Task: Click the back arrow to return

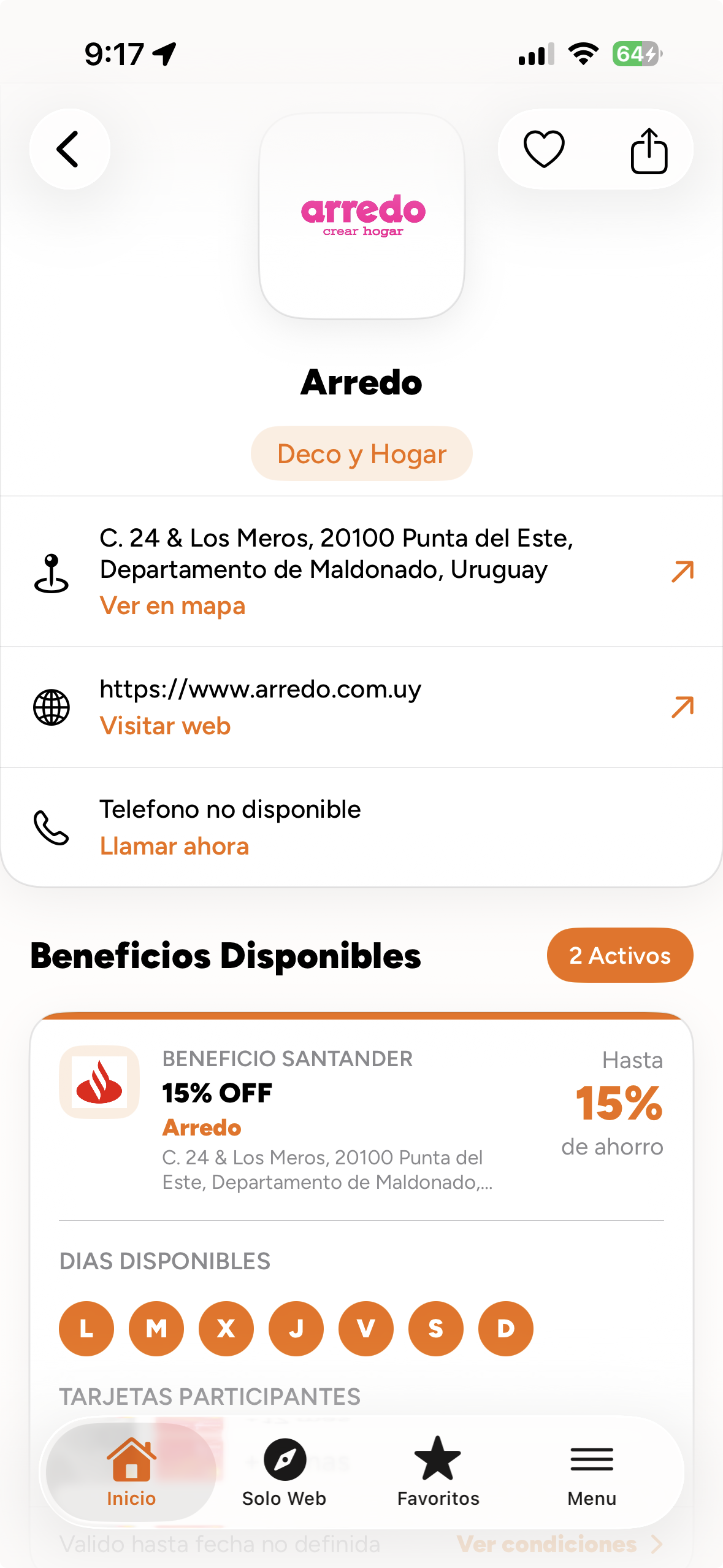Action: point(69,149)
